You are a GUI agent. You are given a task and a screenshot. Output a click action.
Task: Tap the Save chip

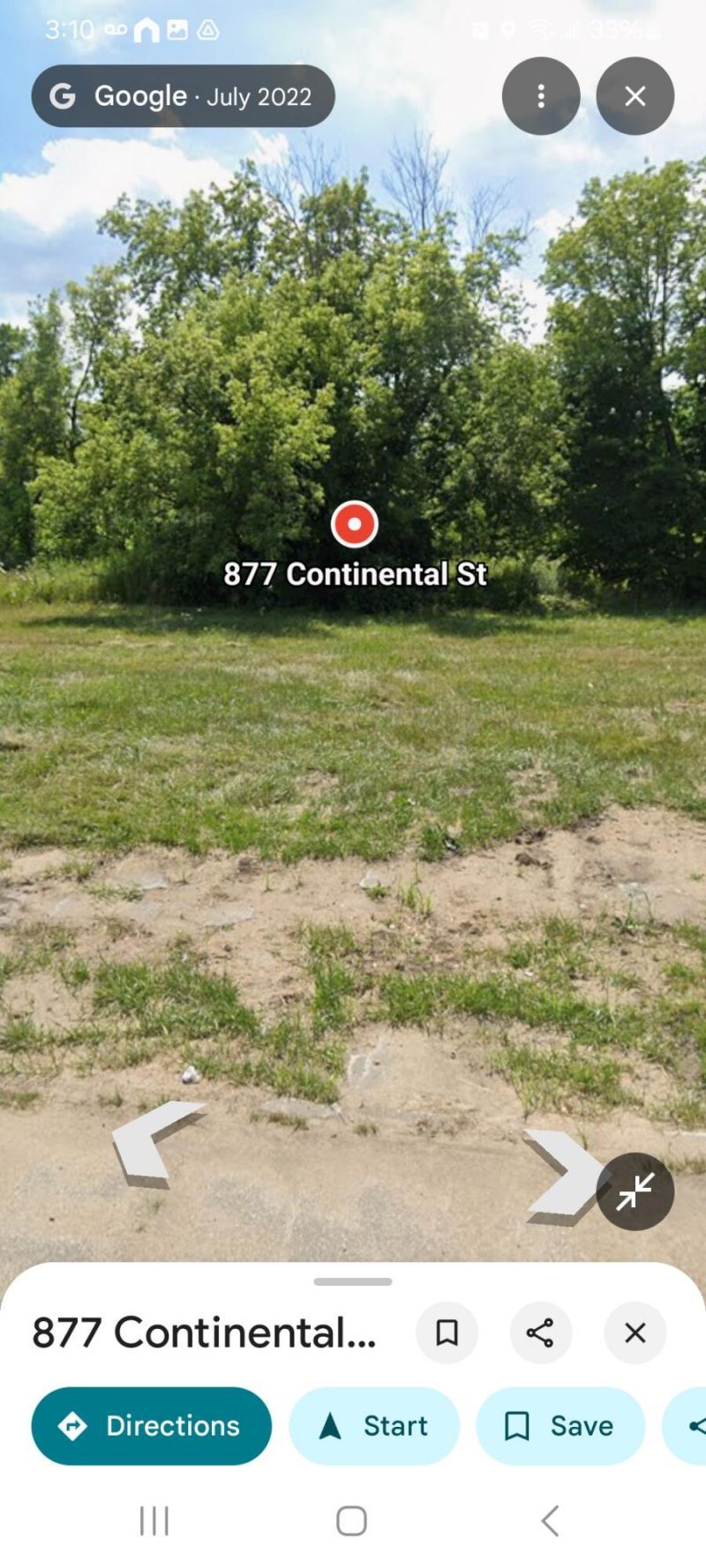coord(560,1426)
